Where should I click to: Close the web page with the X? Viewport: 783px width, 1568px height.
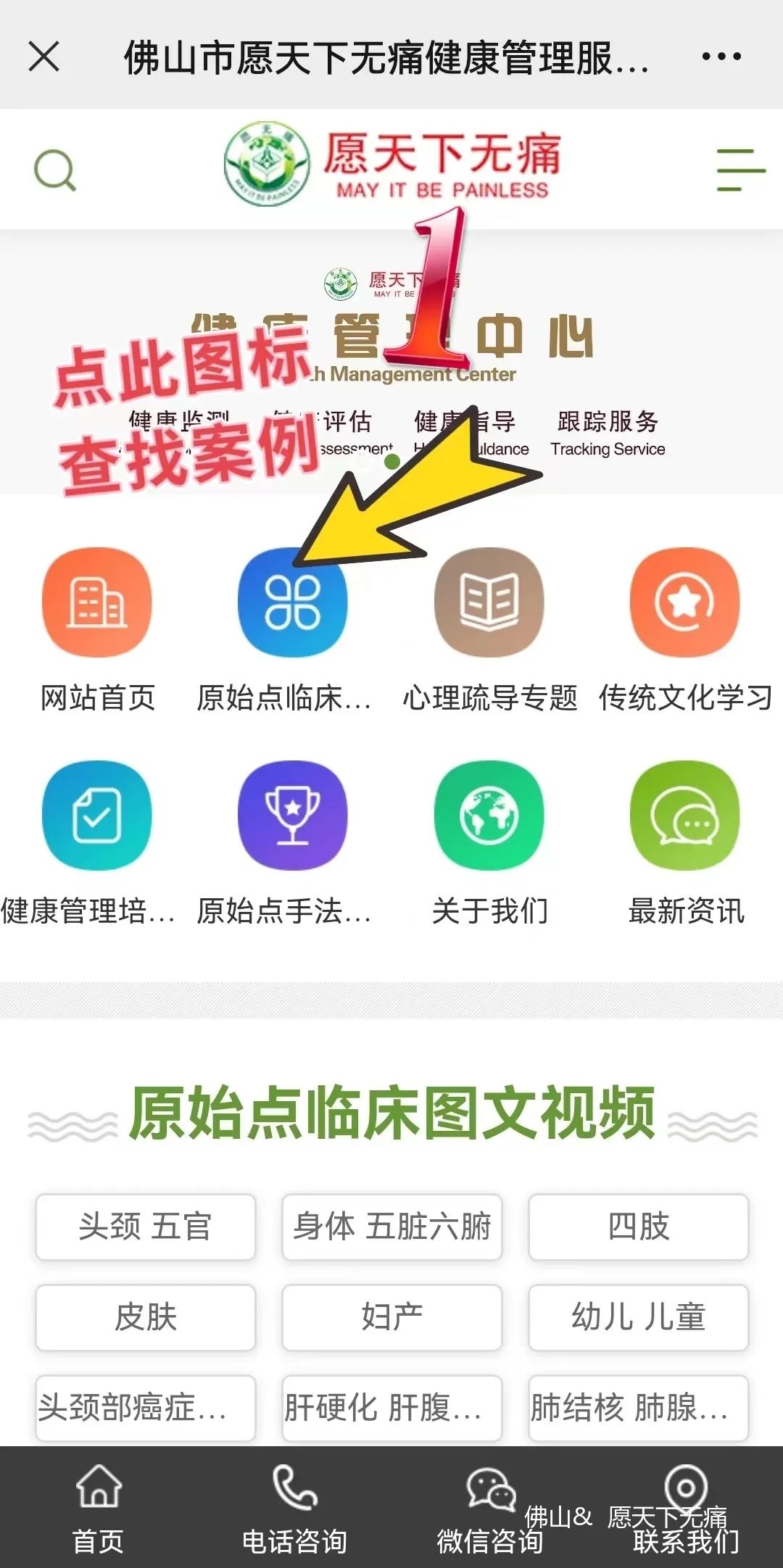(x=43, y=57)
